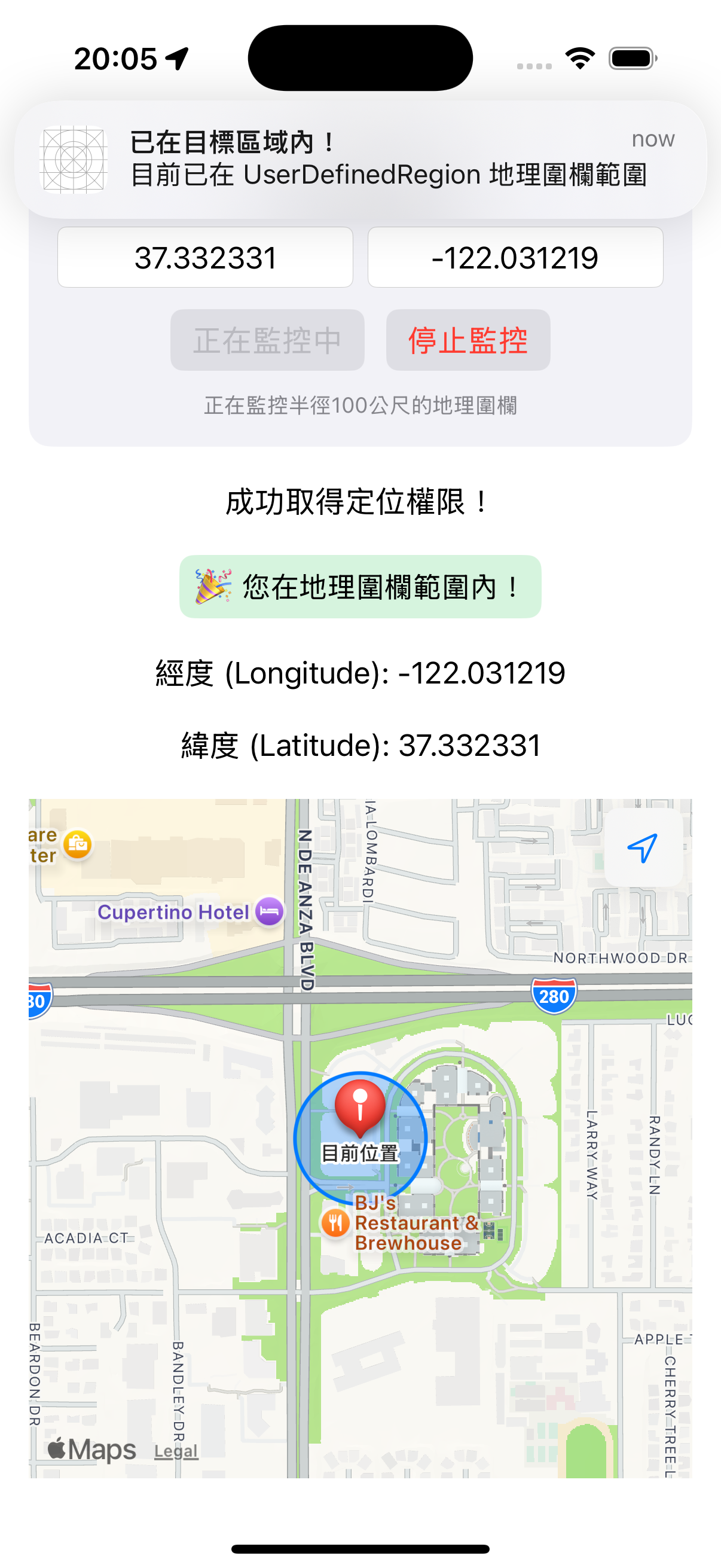Image resolution: width=721 pixels, height=1568 pixels.
Task: Edit the latitude field 37.332331
Action: [205, 258]
